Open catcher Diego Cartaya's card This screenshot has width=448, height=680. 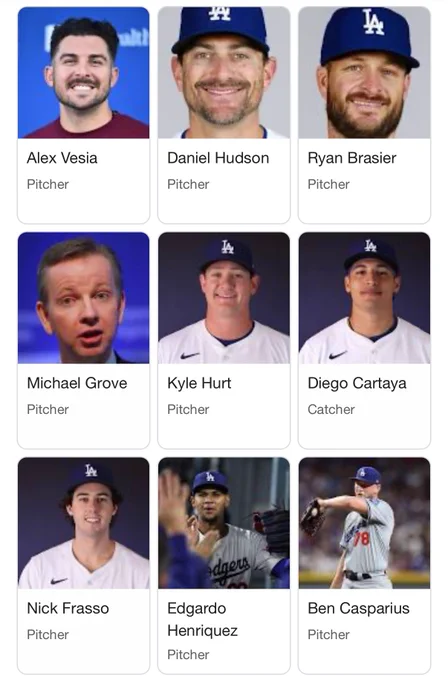(364, 340)
